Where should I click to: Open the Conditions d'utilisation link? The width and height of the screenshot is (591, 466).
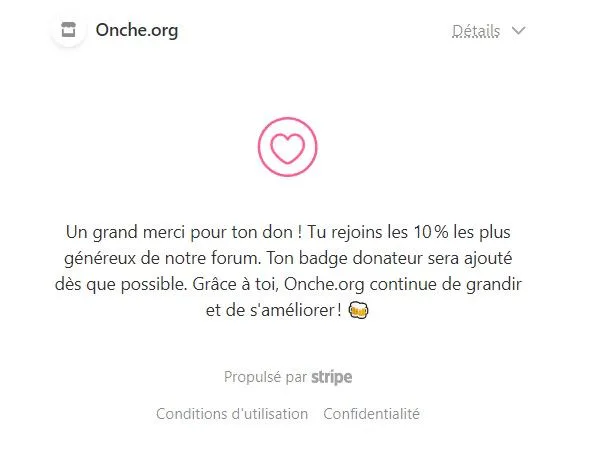pyautogui.click(x=232, y=414)
